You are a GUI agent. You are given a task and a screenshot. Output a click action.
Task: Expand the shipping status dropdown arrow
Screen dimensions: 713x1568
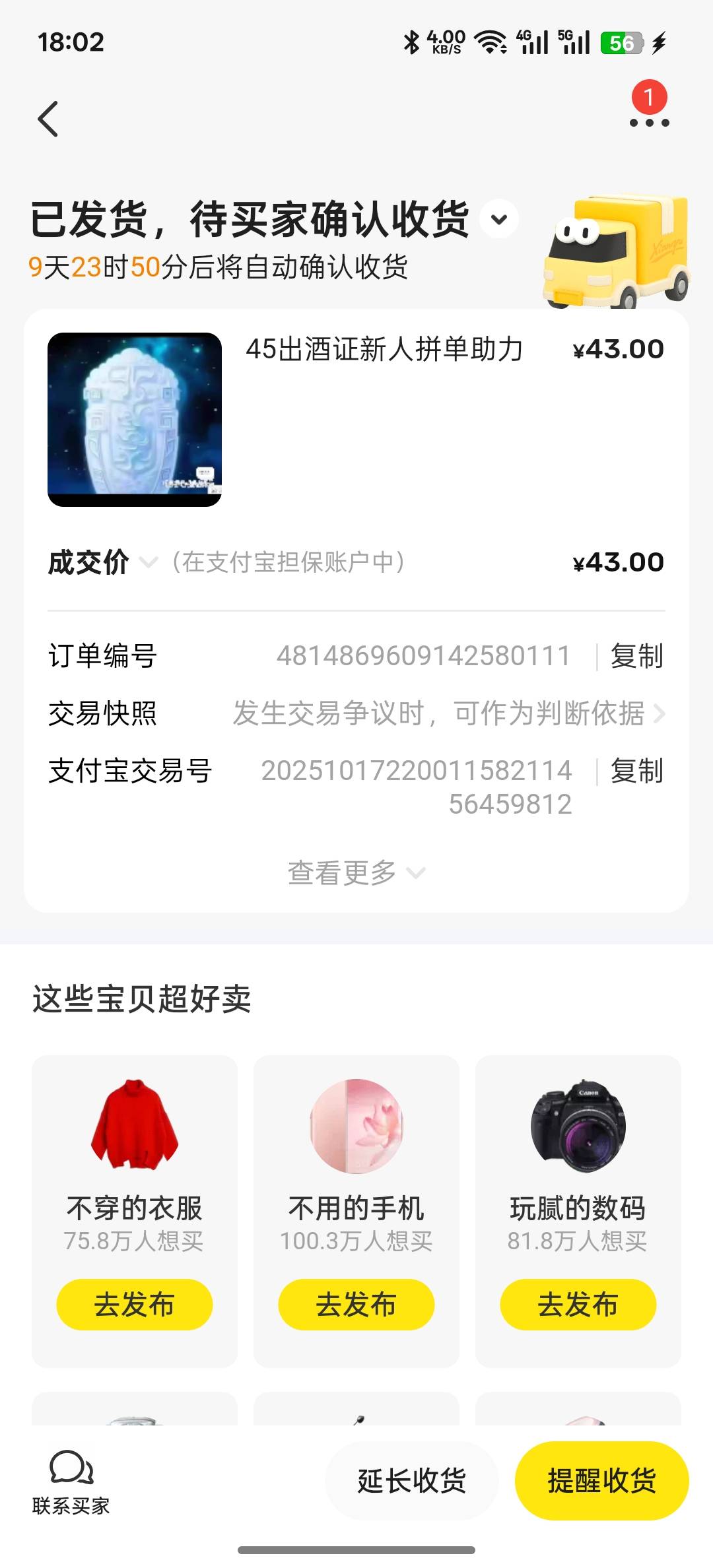click(x=499, y=219)
